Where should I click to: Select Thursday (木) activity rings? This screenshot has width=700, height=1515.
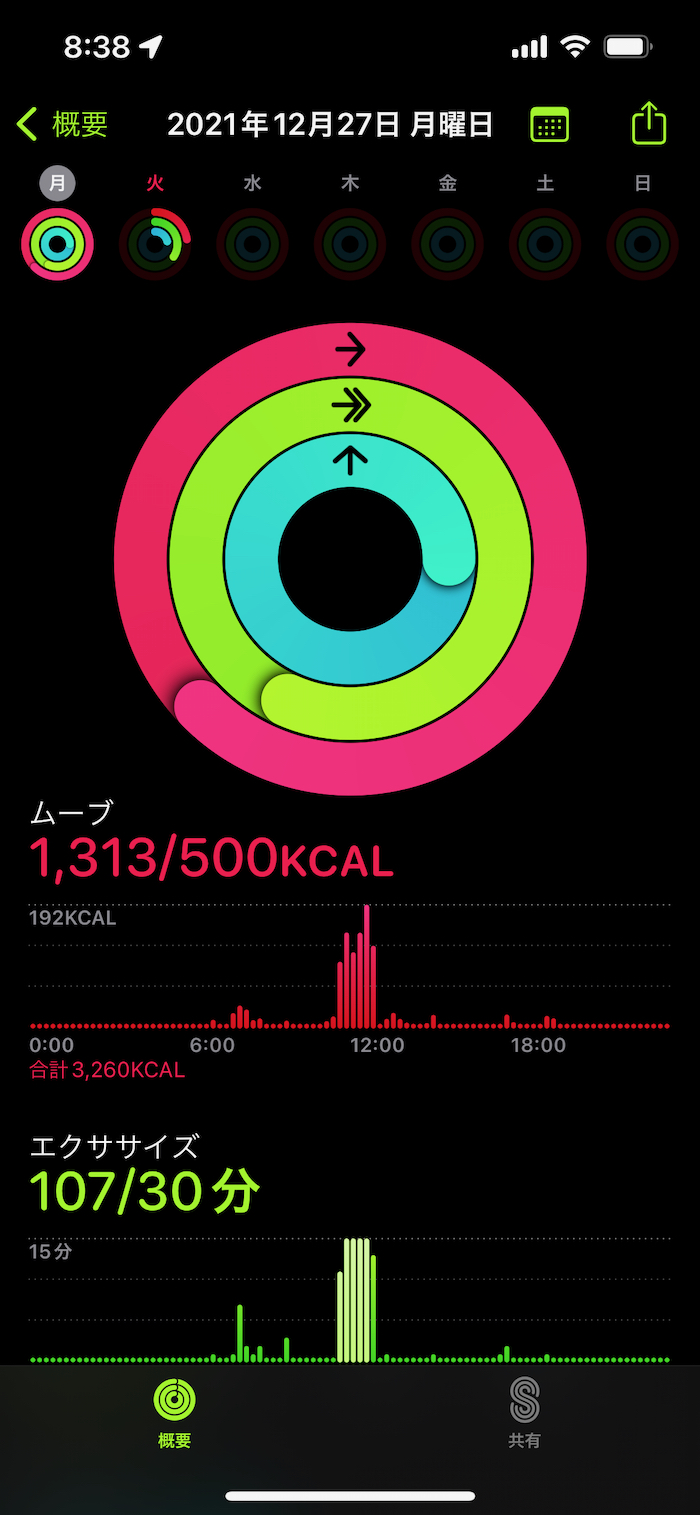click(350, 243)
